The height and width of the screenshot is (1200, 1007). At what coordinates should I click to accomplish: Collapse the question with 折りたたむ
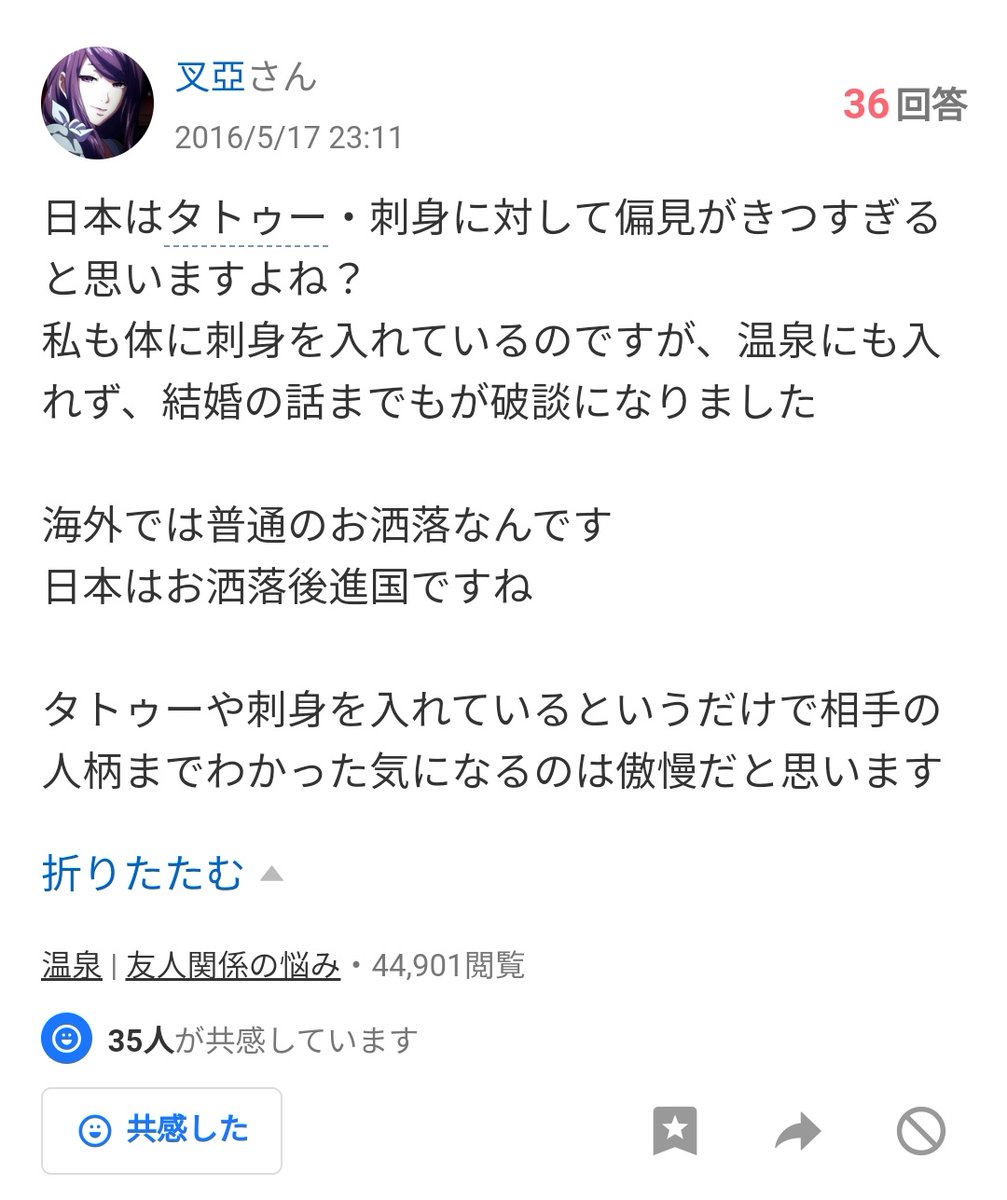coord(143,874)
